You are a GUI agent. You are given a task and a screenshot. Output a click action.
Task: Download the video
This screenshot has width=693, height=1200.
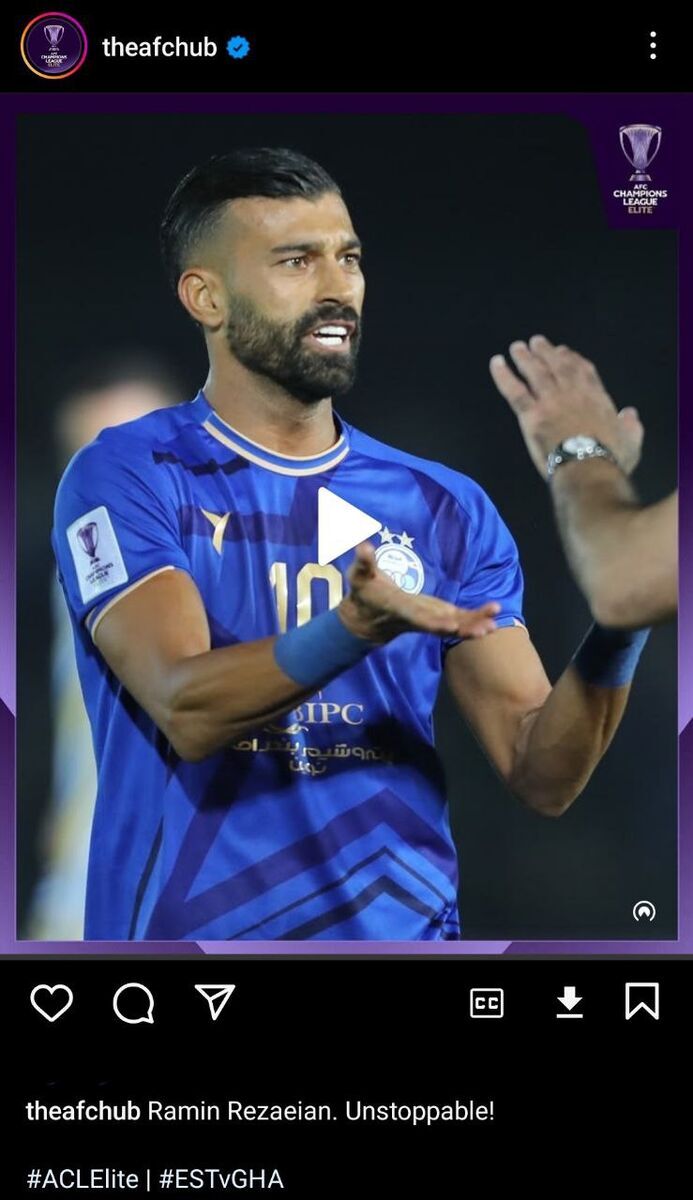(569, 1002)
